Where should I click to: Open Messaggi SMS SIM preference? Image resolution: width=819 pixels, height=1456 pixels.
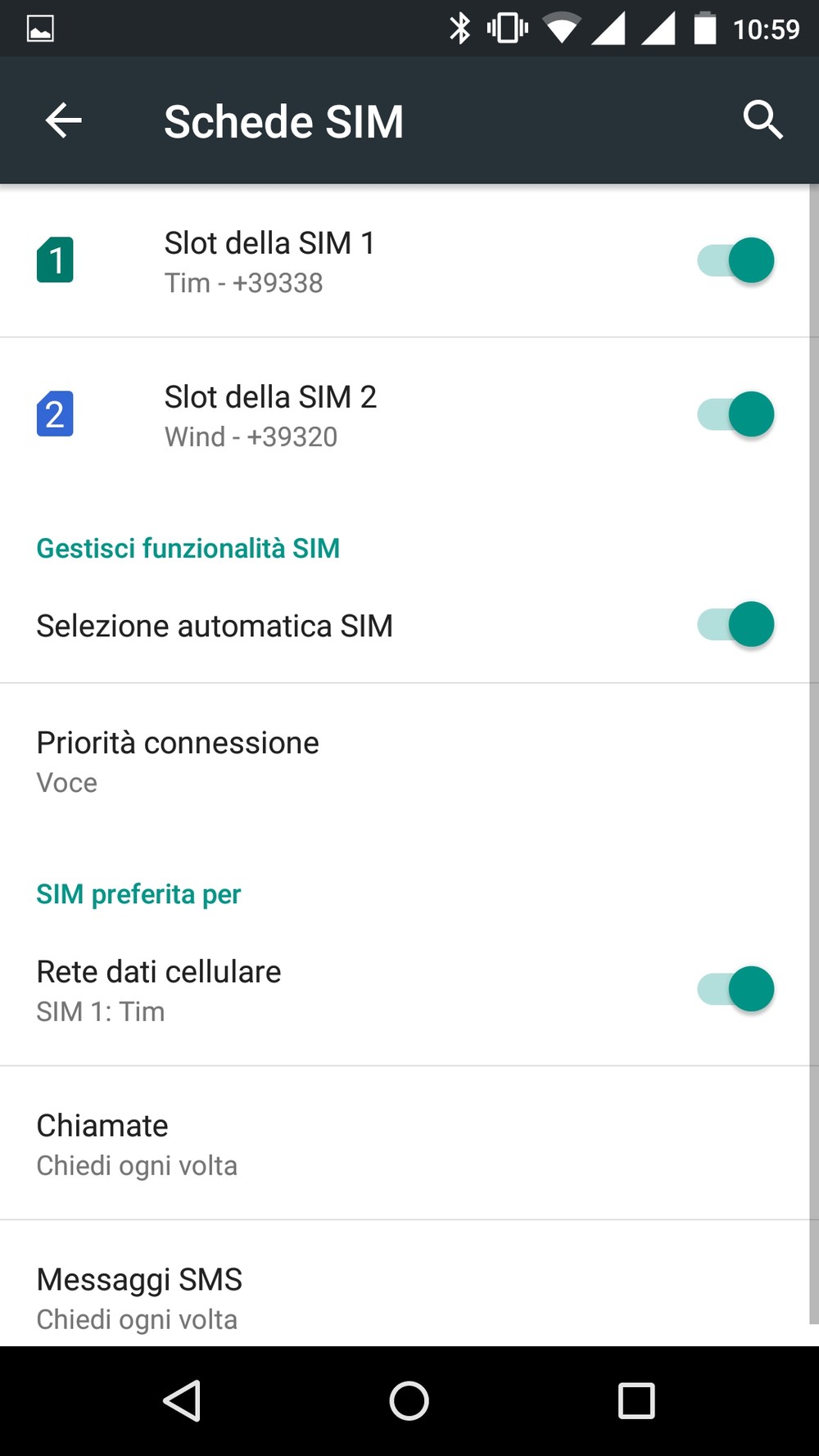point(405,1284)
